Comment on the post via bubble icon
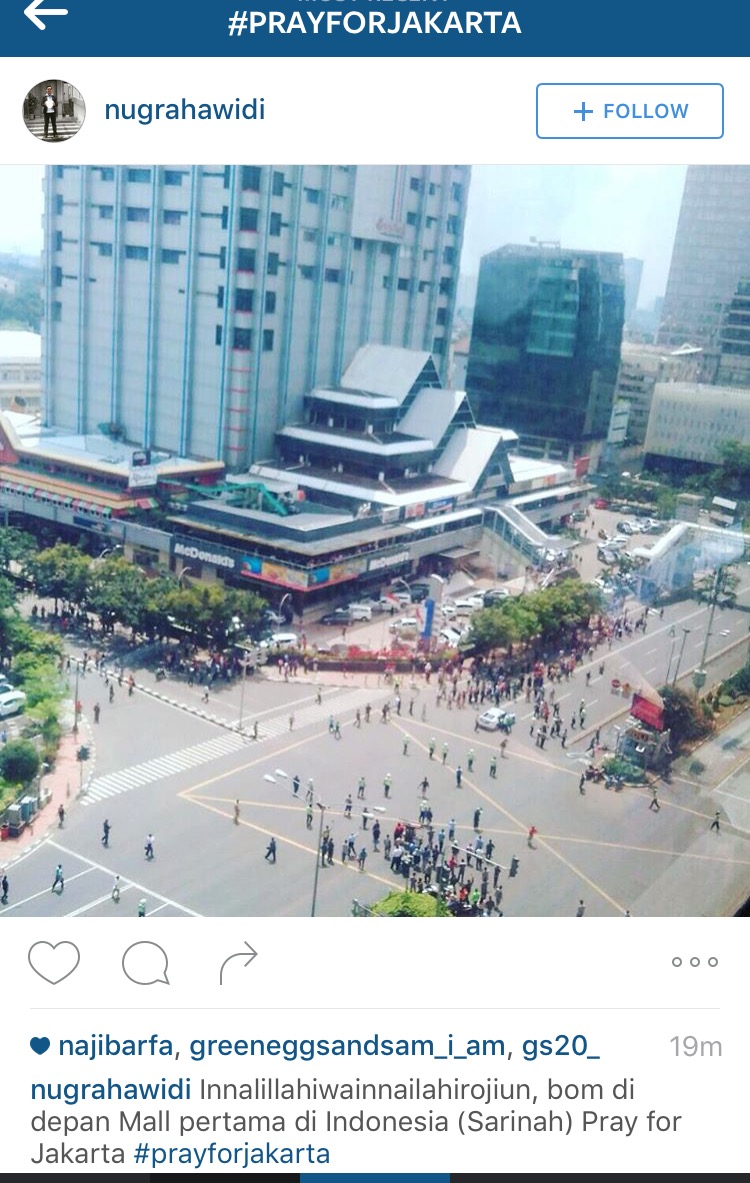Image resolution: width=750 pixels, height=1183 pixels. (145, 963)
